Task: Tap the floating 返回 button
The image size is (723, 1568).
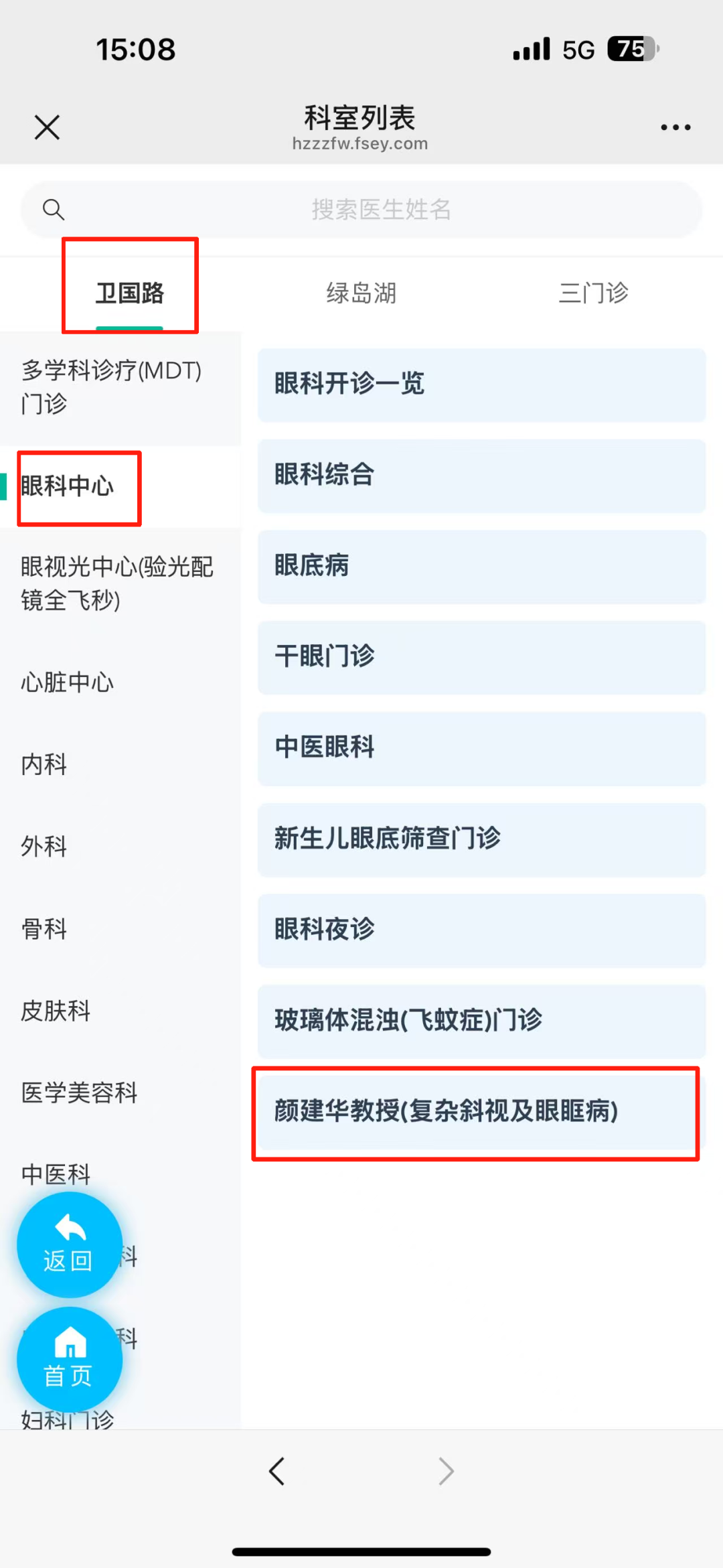Action: click(x=69, y=1245)
